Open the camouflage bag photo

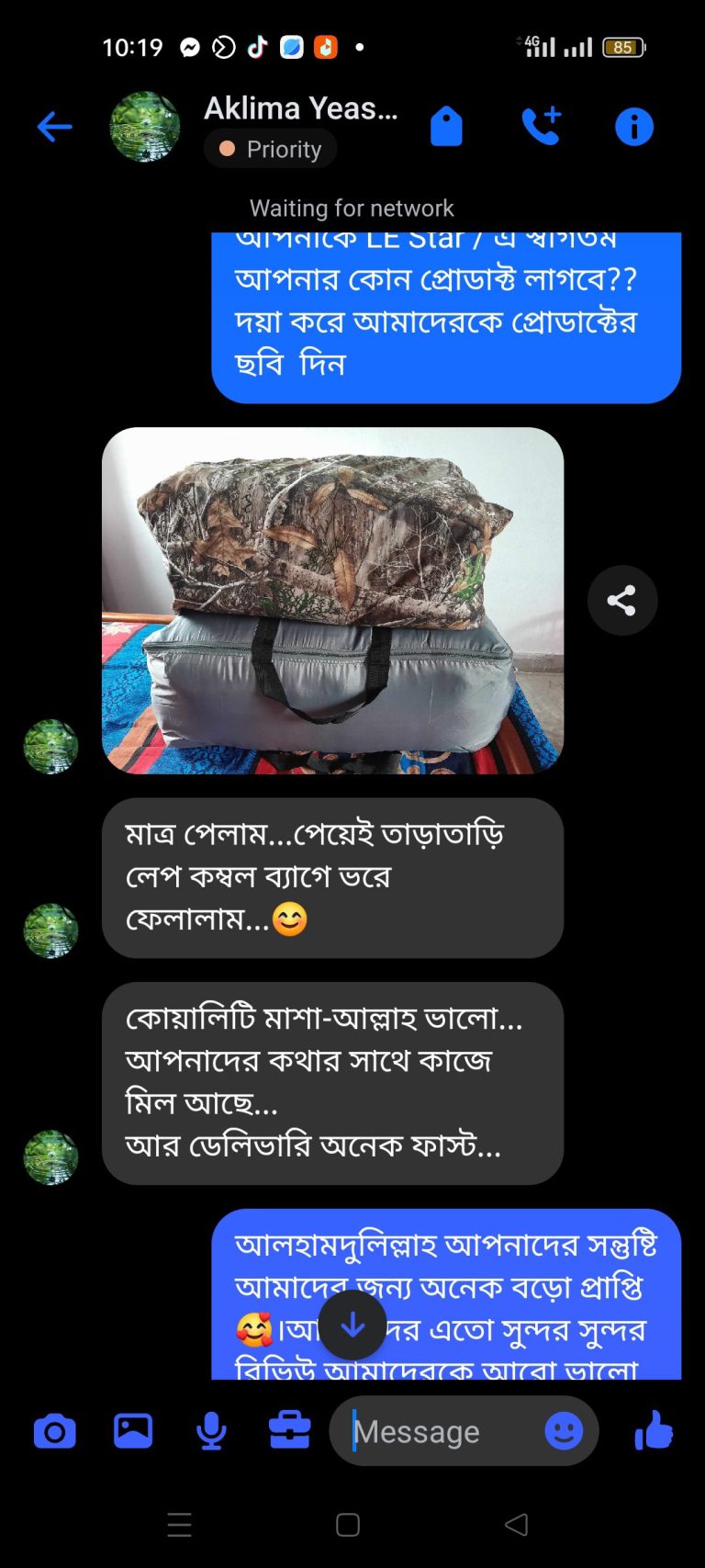click(x=332, y=600)
